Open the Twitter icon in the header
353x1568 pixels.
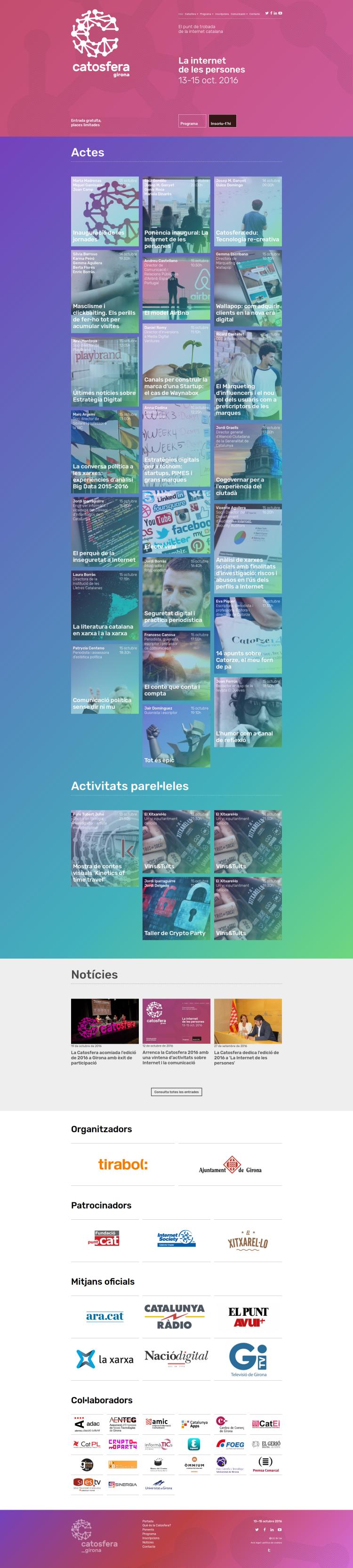[x=266, y=13]
